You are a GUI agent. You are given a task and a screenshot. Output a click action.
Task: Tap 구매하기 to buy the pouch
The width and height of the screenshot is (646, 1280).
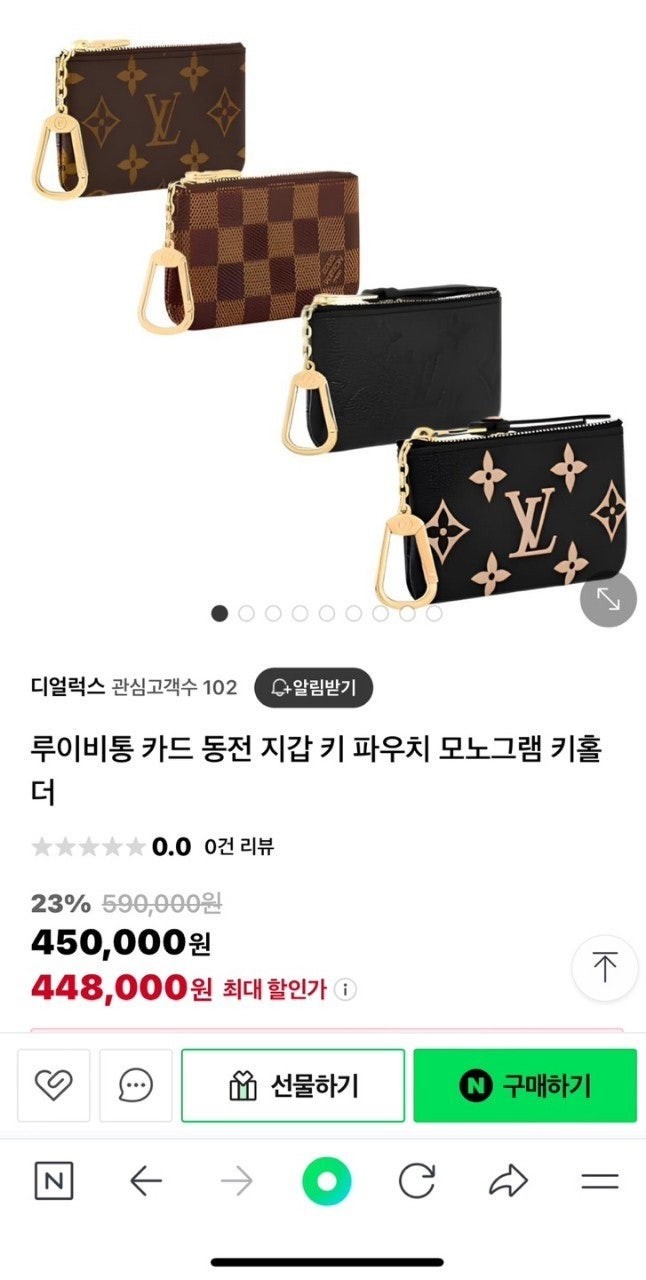tap(525, 1085)
